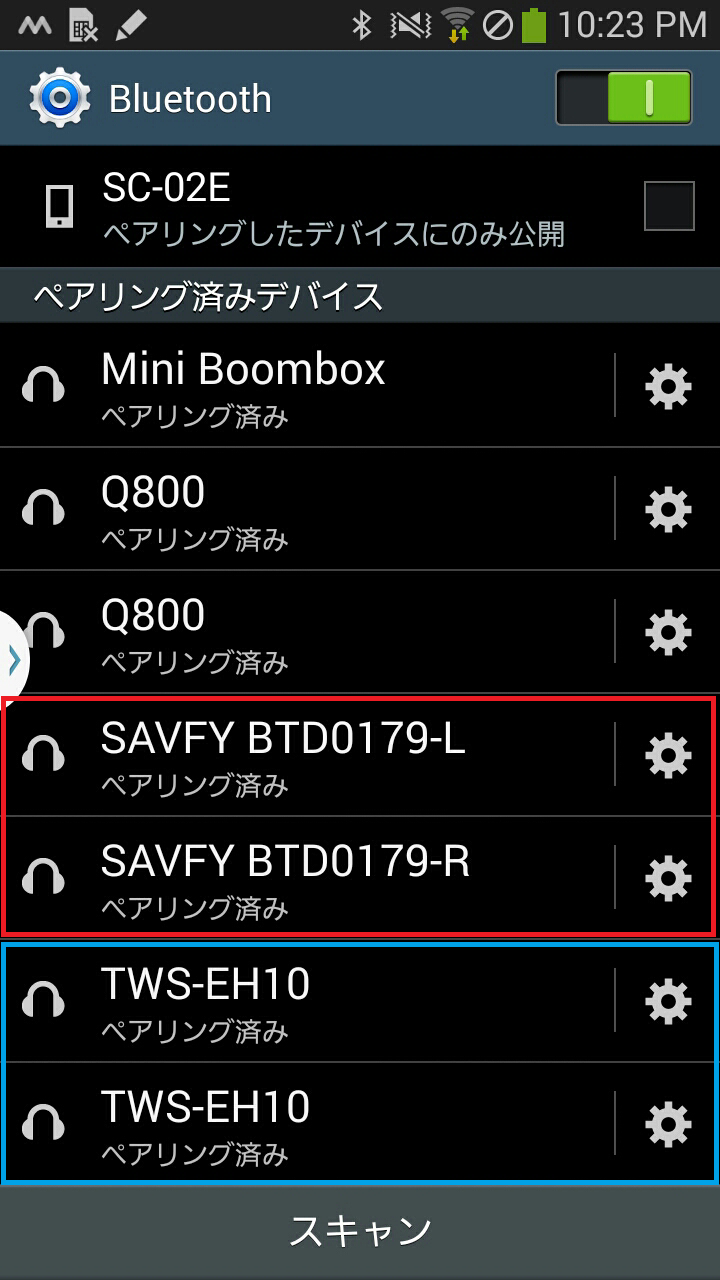Screen dimensions: 720x1280
Task: Connect to Mini Boombox
Action: tap(307, 386)
